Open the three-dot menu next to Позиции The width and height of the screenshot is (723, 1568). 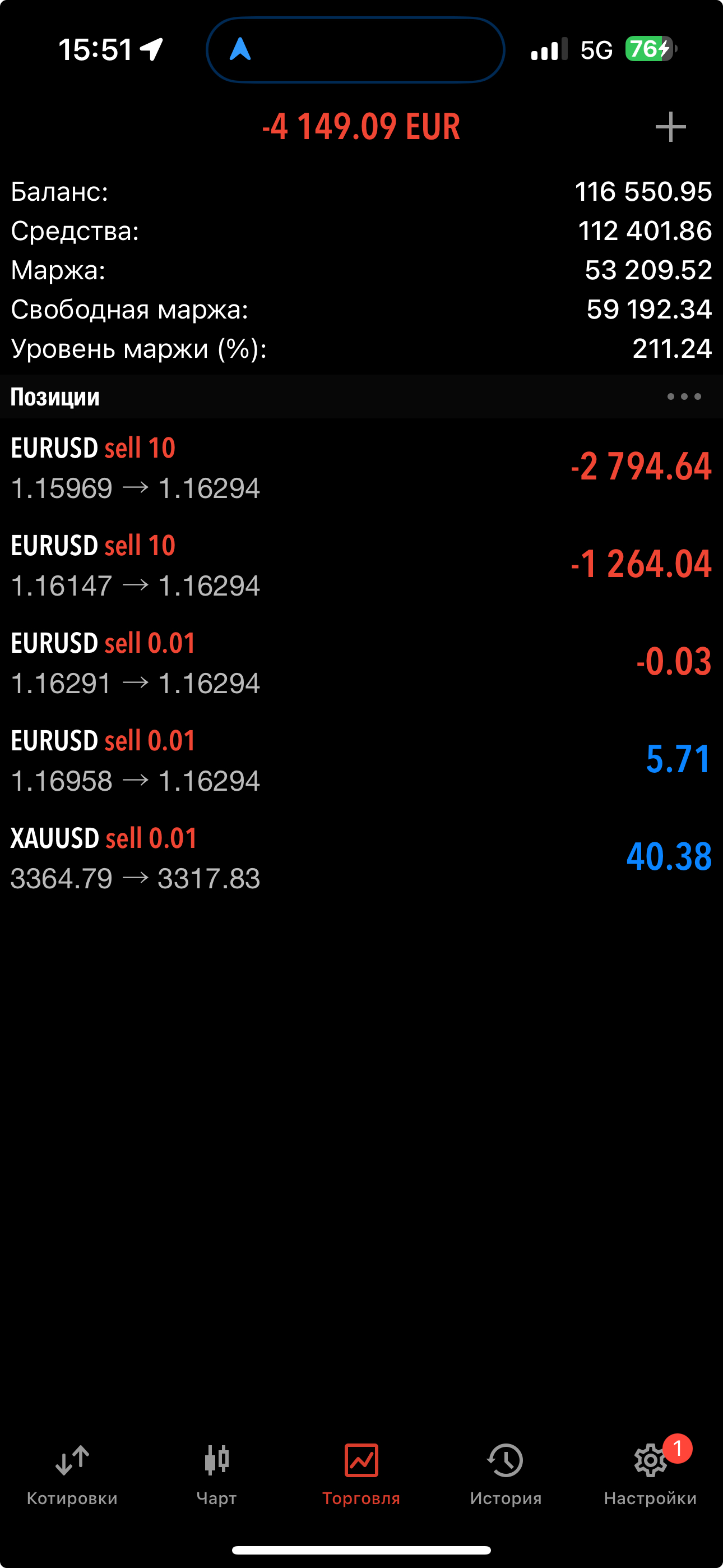pos(684,397)
